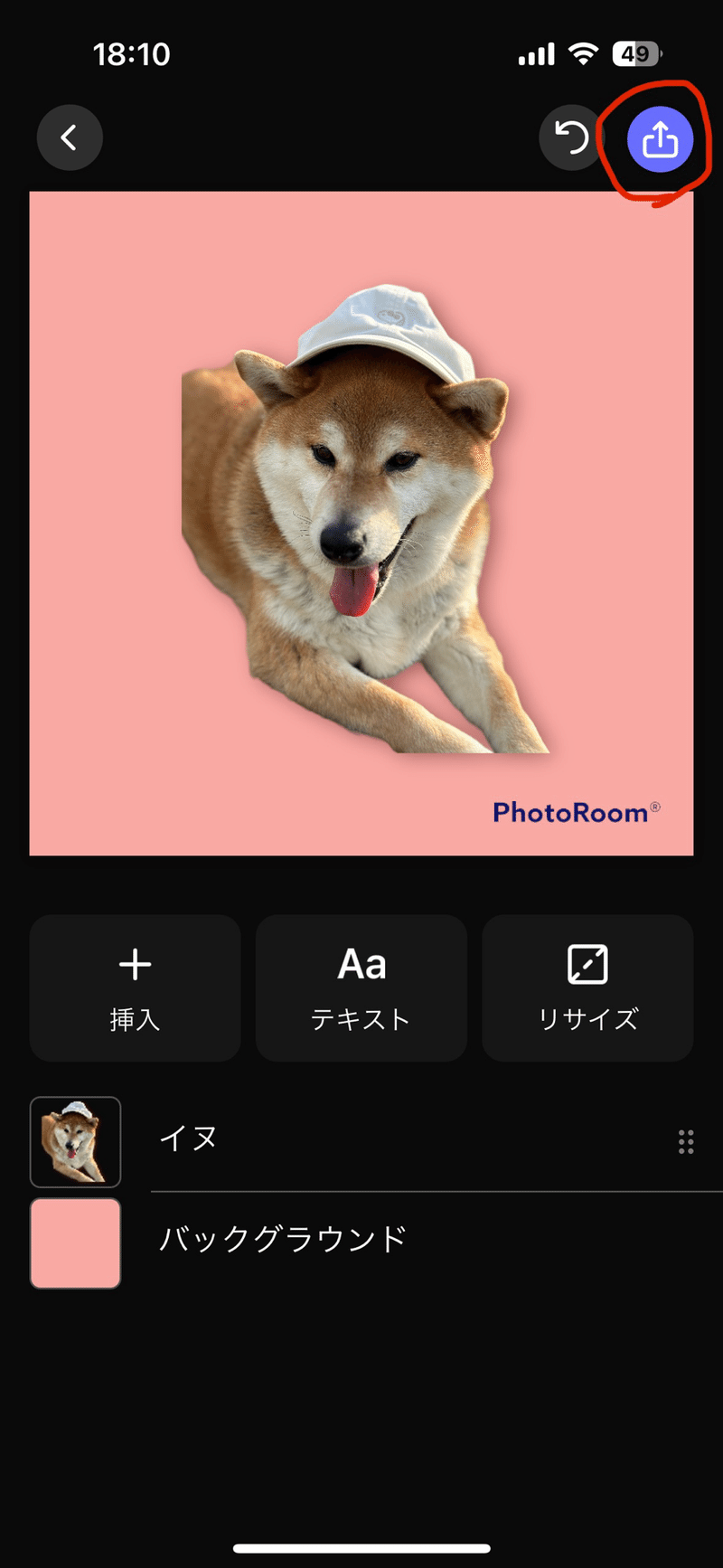Tap the reorder handle on イヌ layer
The height and width of the screenshot is (1568, 723).
(x=686, y=1142)
